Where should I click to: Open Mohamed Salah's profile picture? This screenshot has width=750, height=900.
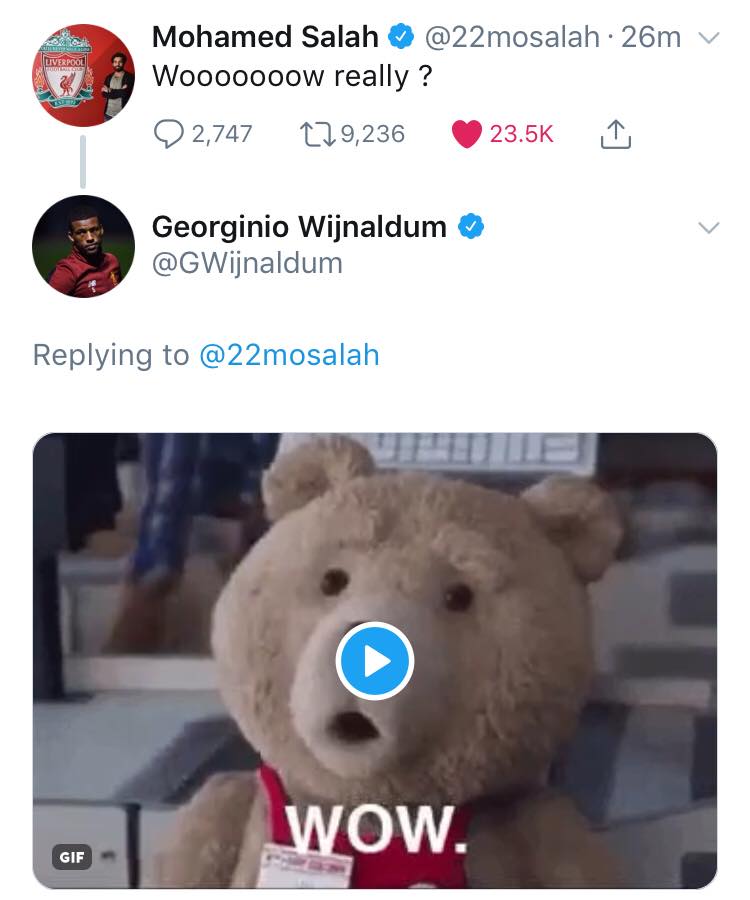[83, 75]
